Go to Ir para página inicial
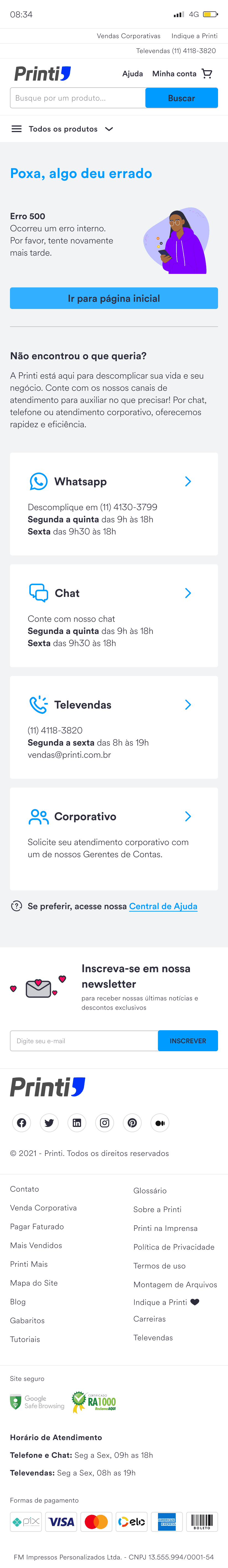The width and height of the screenshot is (228, 1568). click(x=114, y=298)
